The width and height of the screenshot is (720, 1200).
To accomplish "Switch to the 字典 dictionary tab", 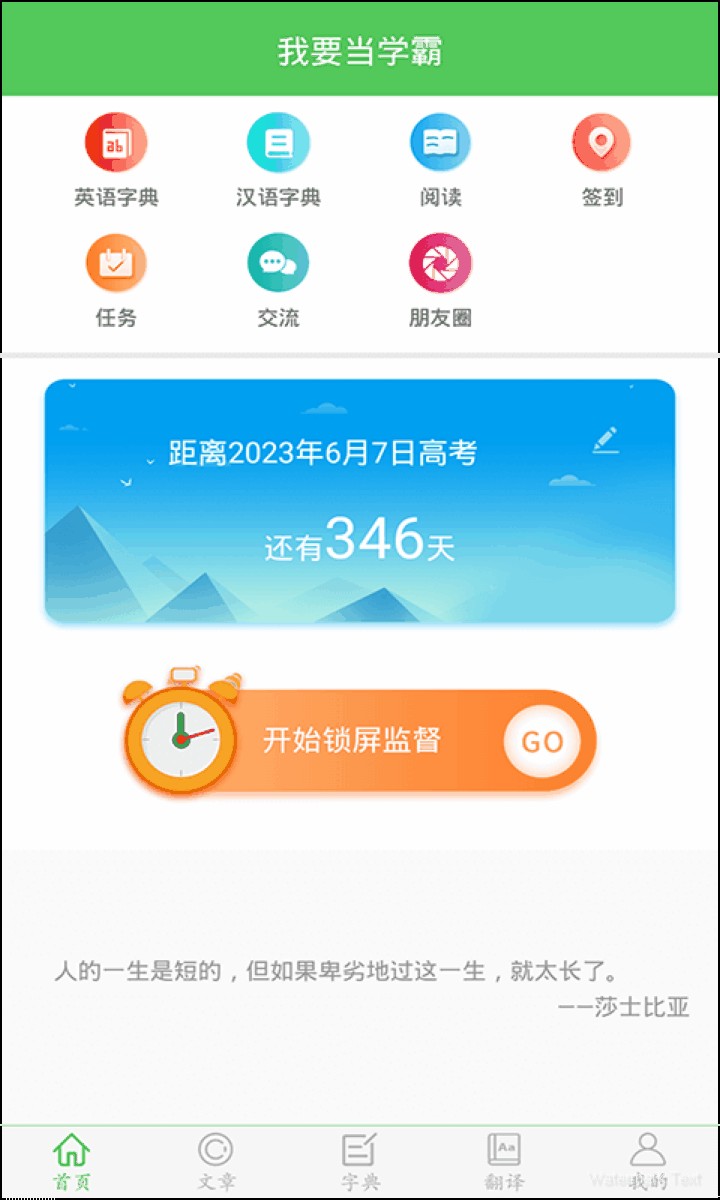I will pyautogui.click(x=360, y=1158).
